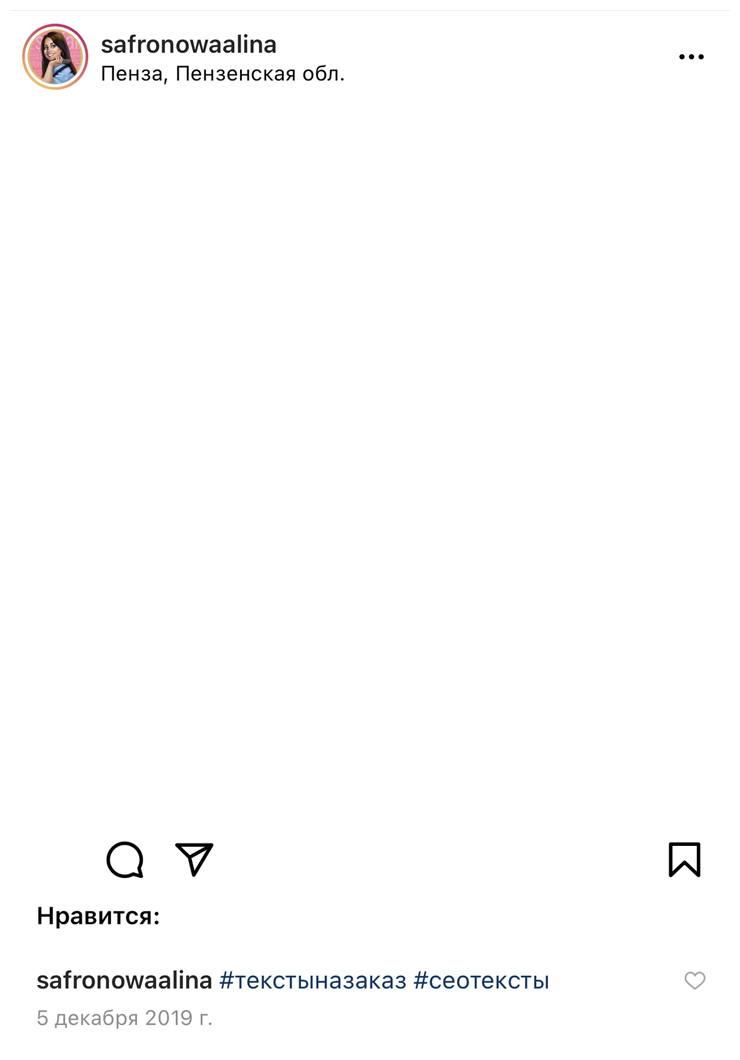Open the post's three-dot overflow menu
This screenshot has height=1060, width=740.
pyautogui.click(x=691, y=57)
